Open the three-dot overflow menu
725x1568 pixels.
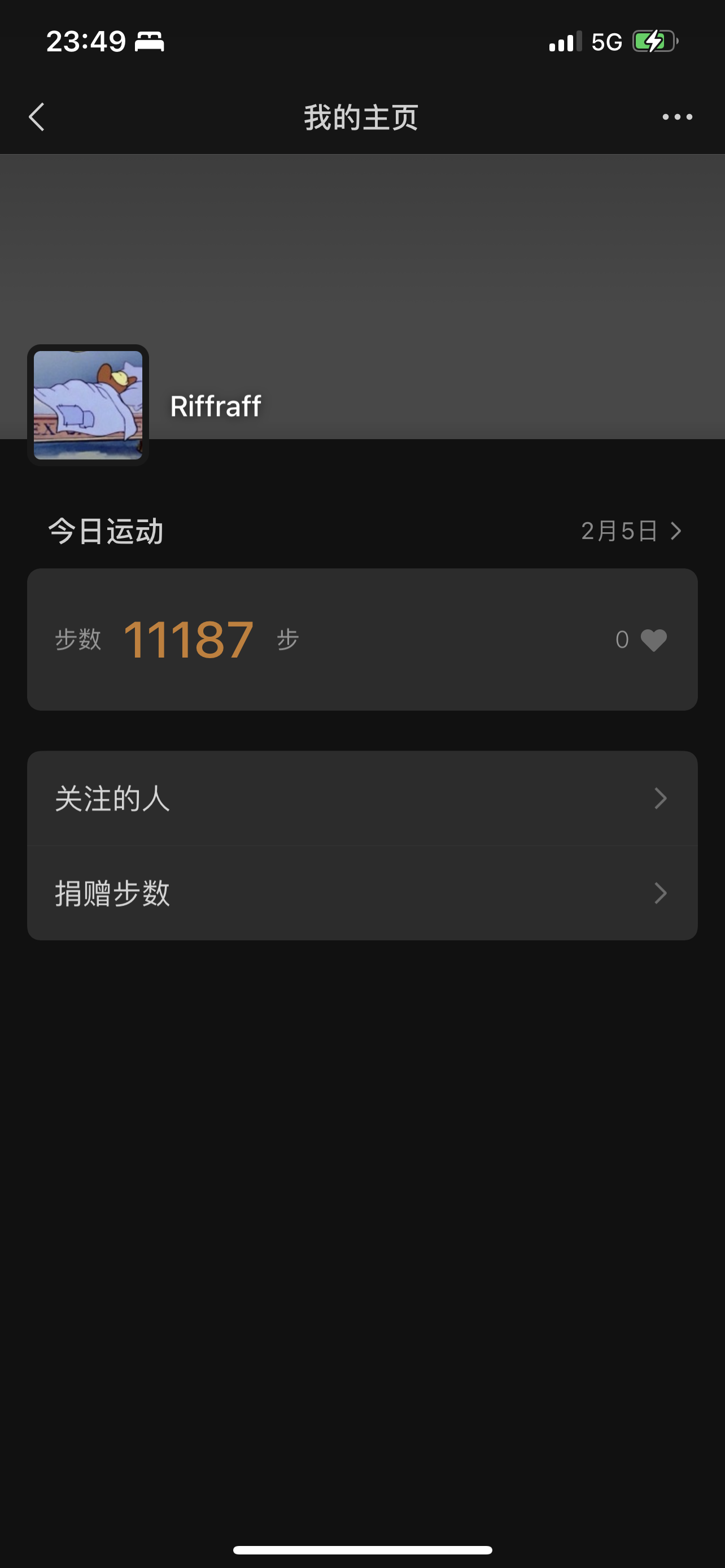pos(677,117)
